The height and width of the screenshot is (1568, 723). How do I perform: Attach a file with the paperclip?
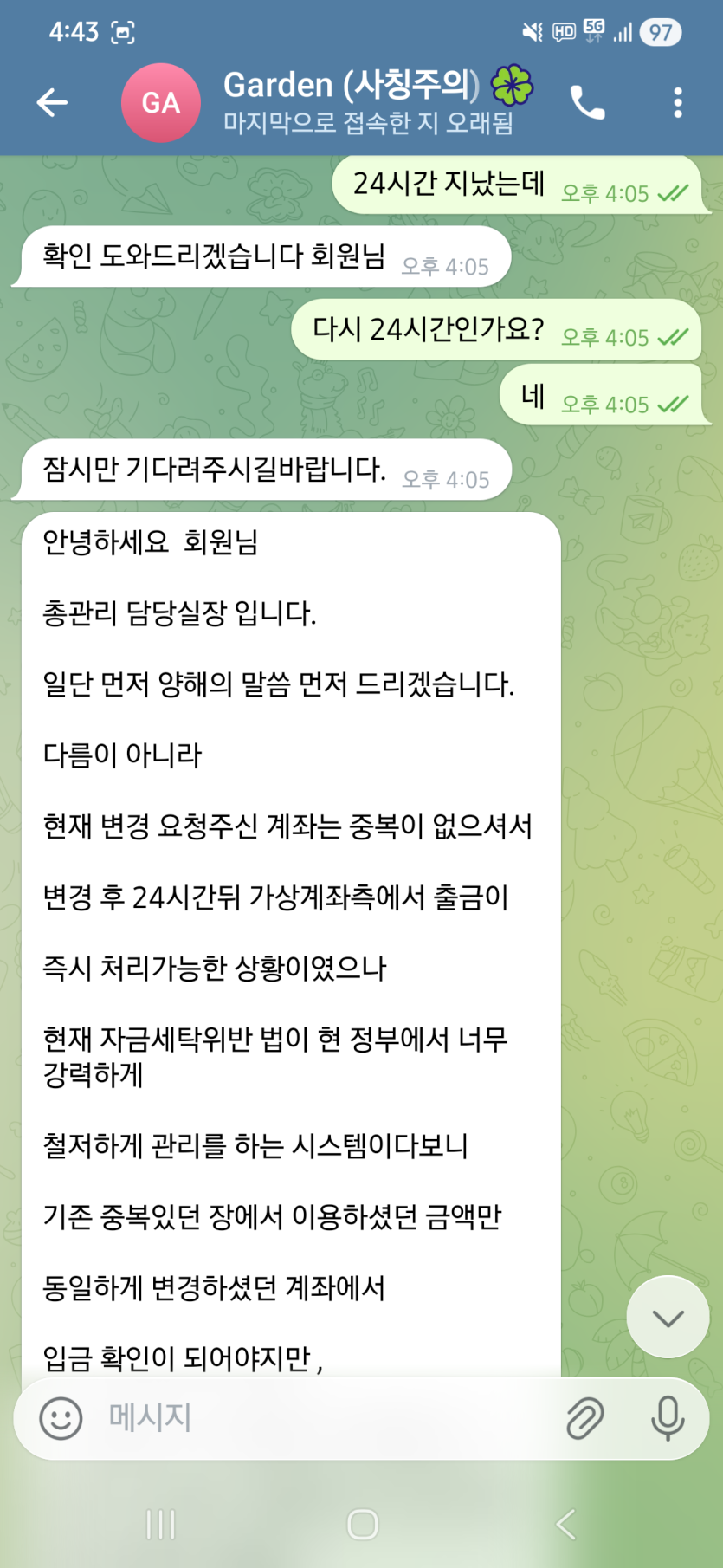point(585,1418)
